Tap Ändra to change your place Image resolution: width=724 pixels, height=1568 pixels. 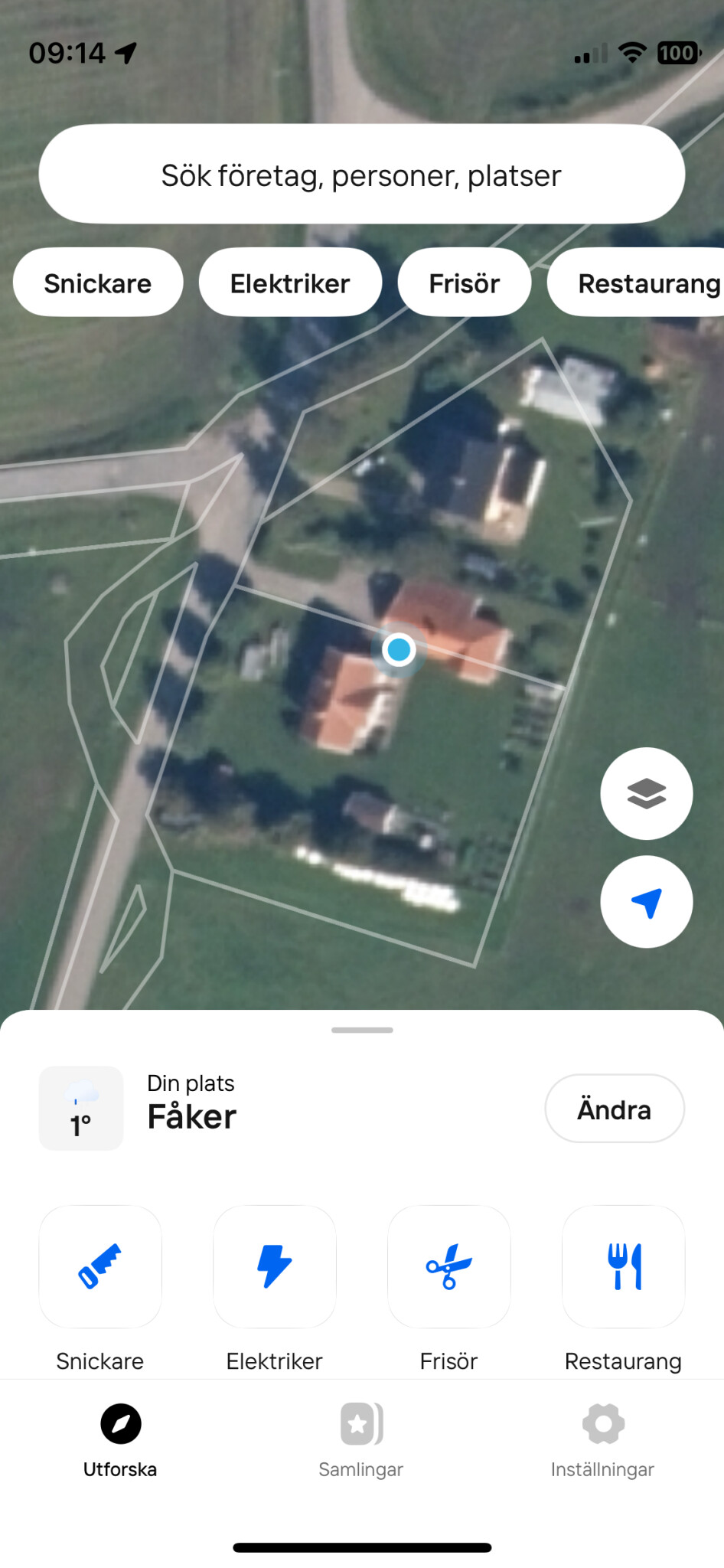pos(614,1109)
